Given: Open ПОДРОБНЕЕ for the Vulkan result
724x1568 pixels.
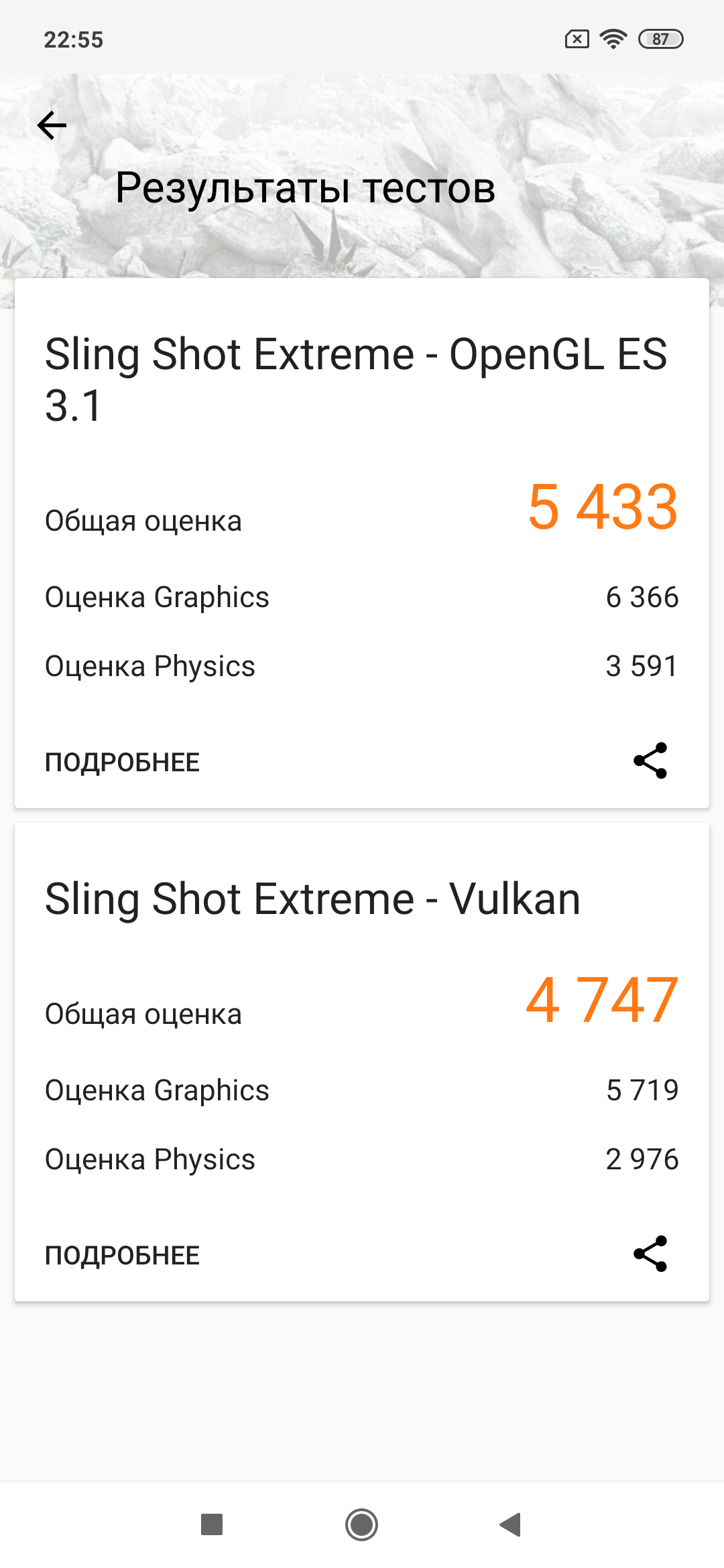Looking at the screenshot, I should coord(122,1256).
